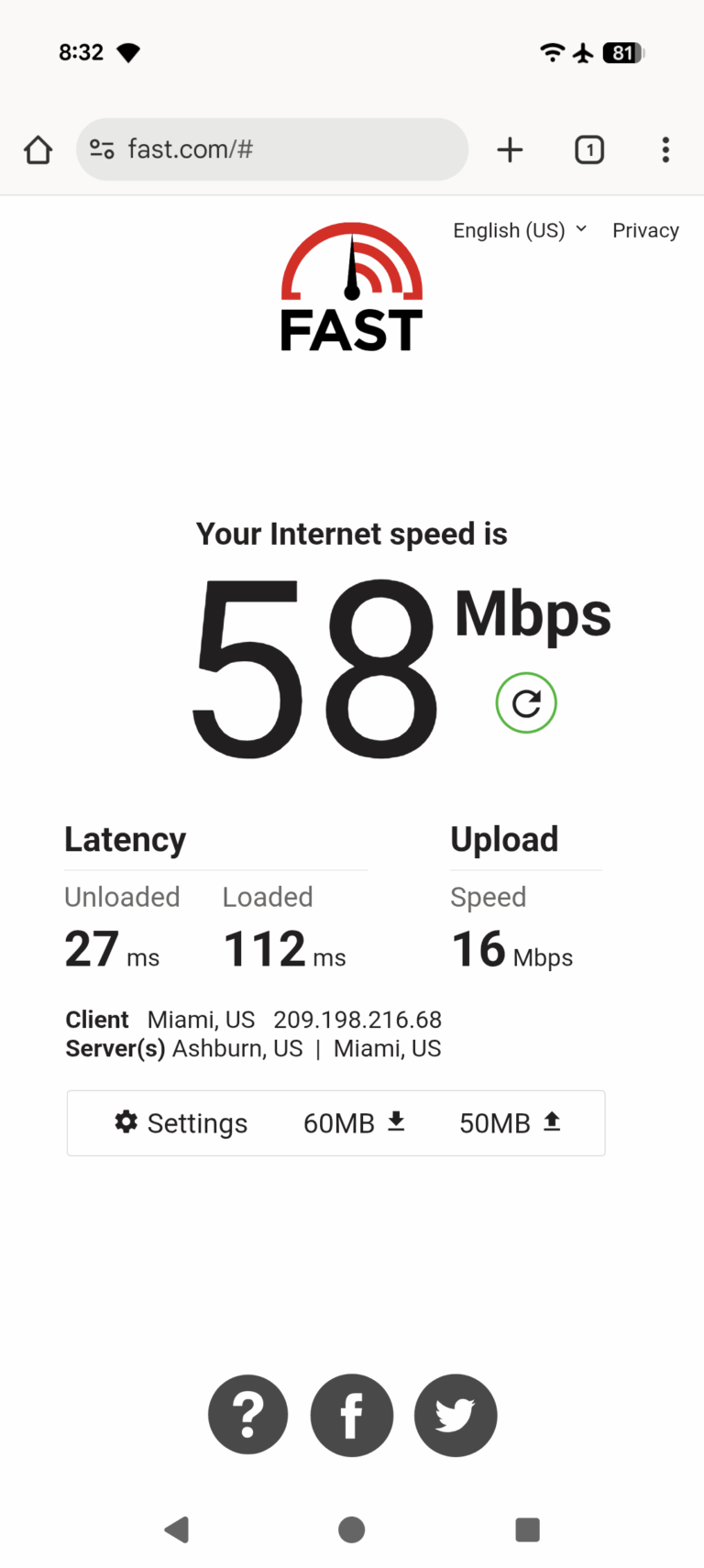The height and width of the screenshot is (1568, 704).
Task: Share results via the Twitter icon
Action: [455, 1415]
